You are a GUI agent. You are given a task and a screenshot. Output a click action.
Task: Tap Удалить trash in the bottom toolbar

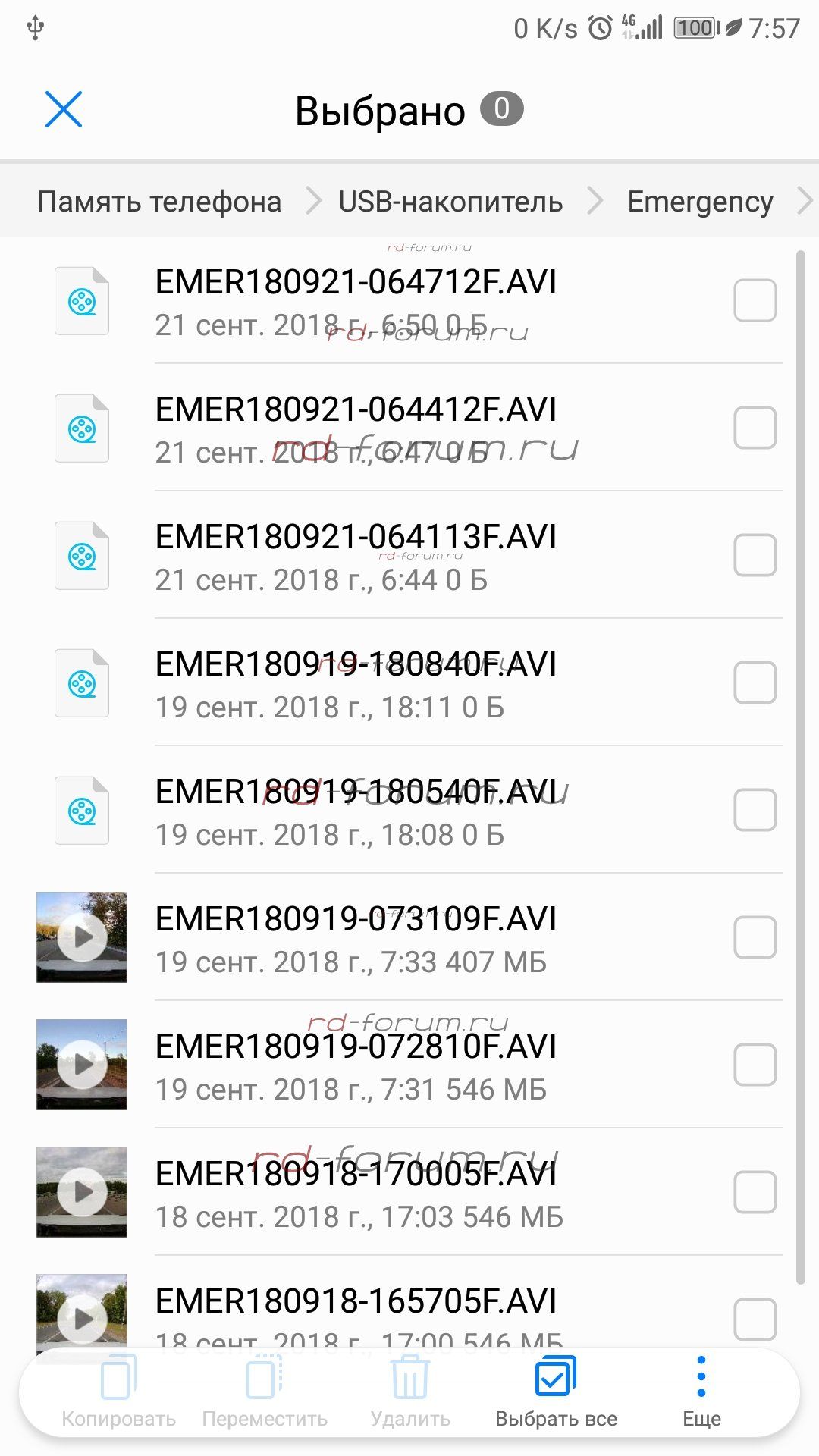point(410,1392)
